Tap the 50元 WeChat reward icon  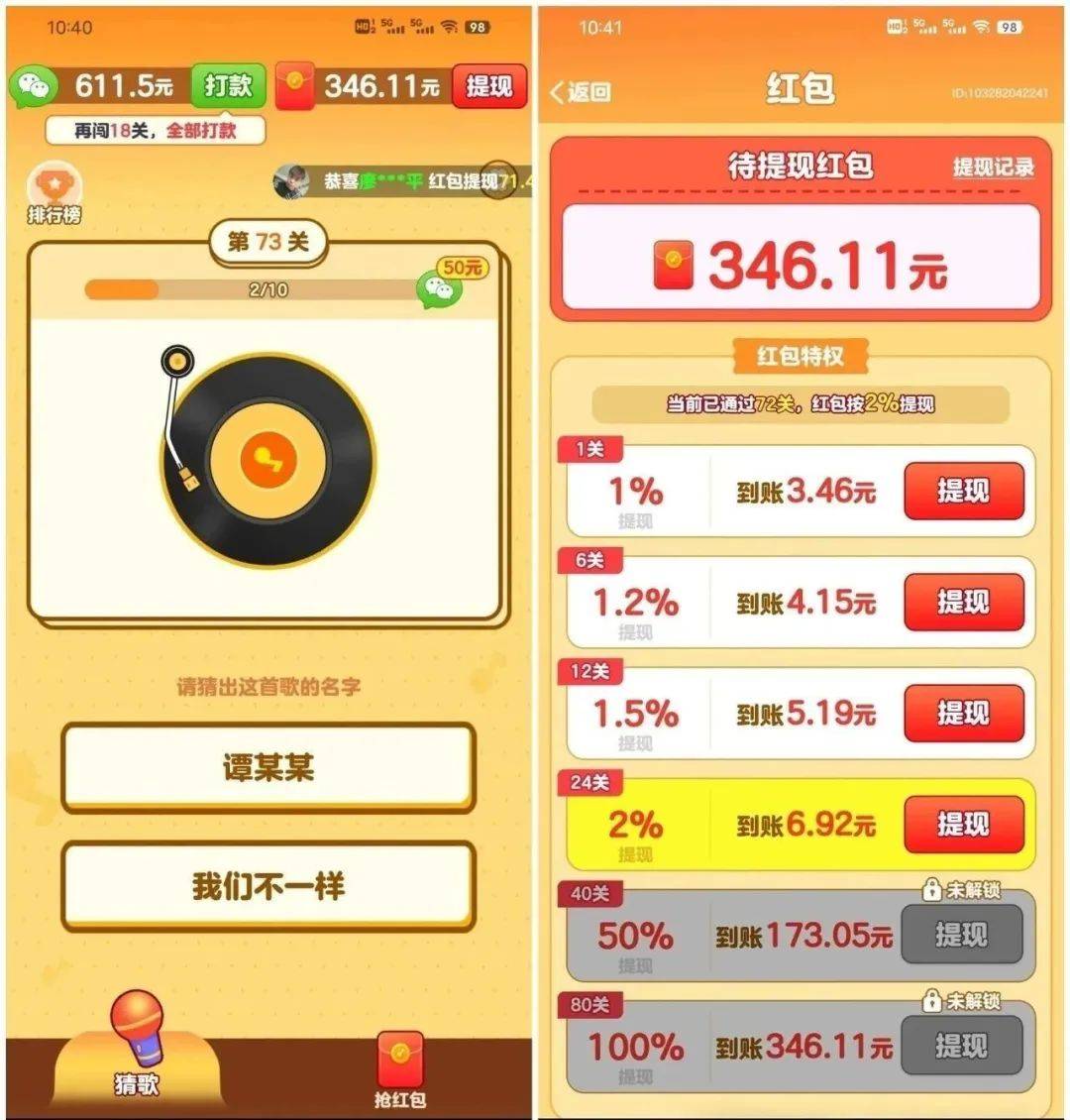click(x=442, y=286)
